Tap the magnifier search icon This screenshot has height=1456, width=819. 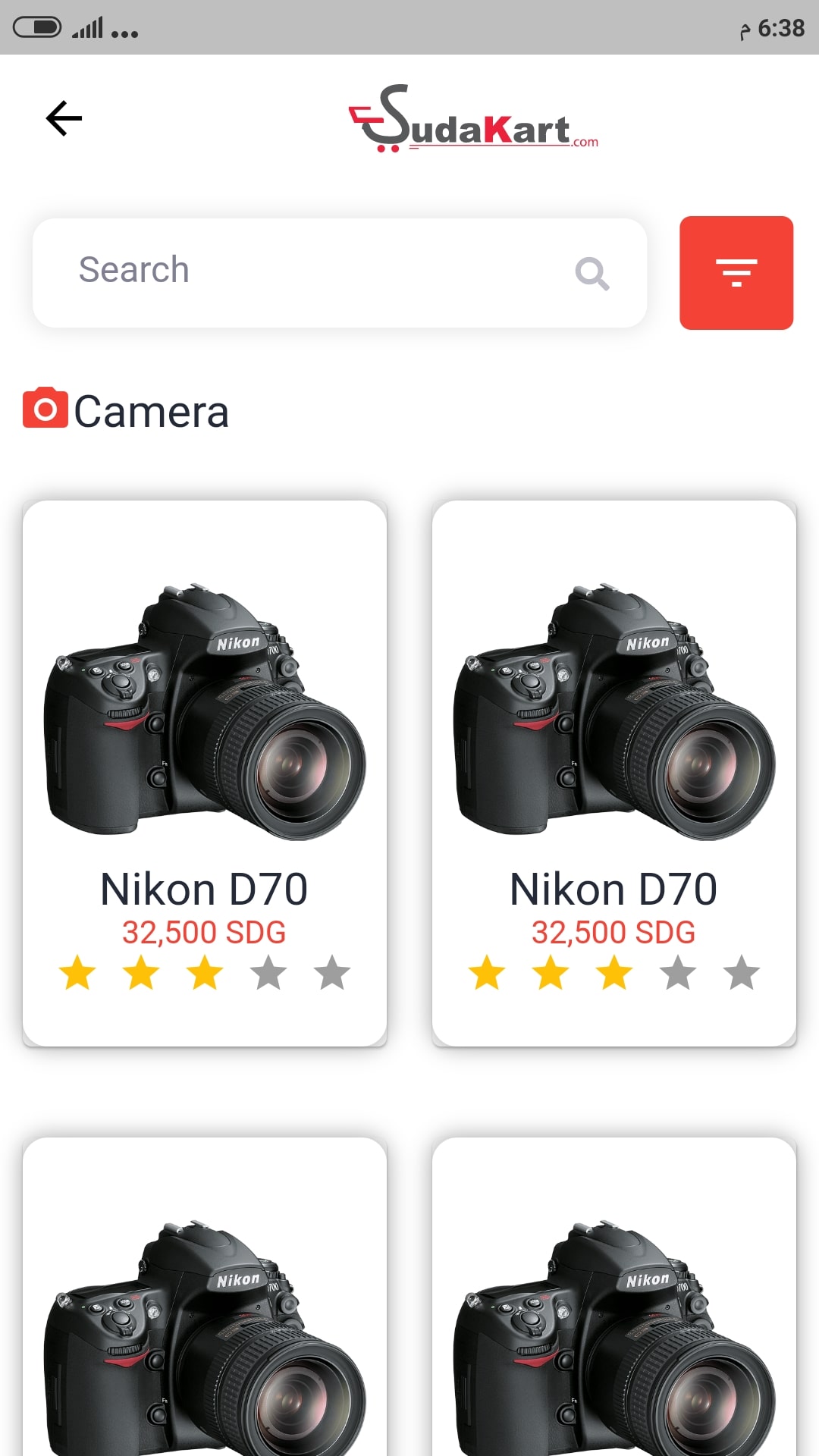(x=591, y=273)
